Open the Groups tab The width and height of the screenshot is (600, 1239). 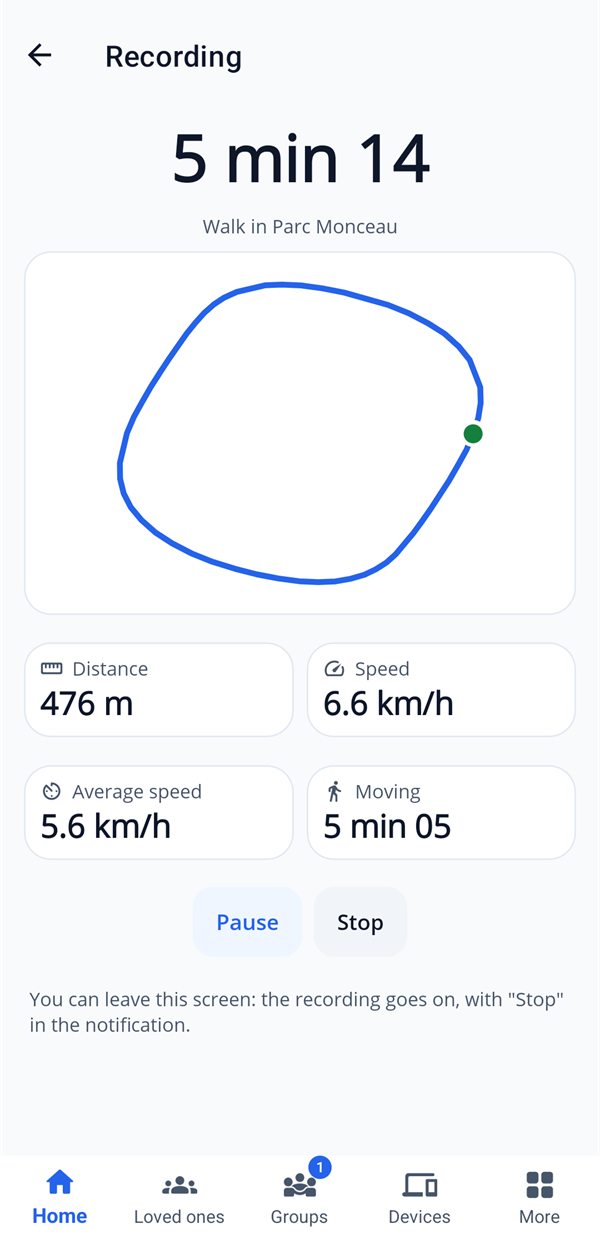299,1198
